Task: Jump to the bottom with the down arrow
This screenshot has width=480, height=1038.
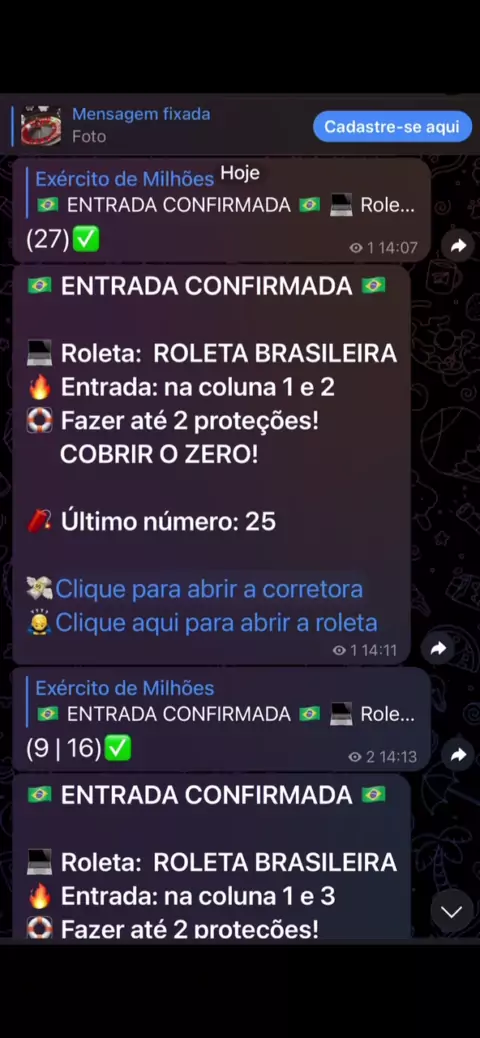Action: click(452, 912)
